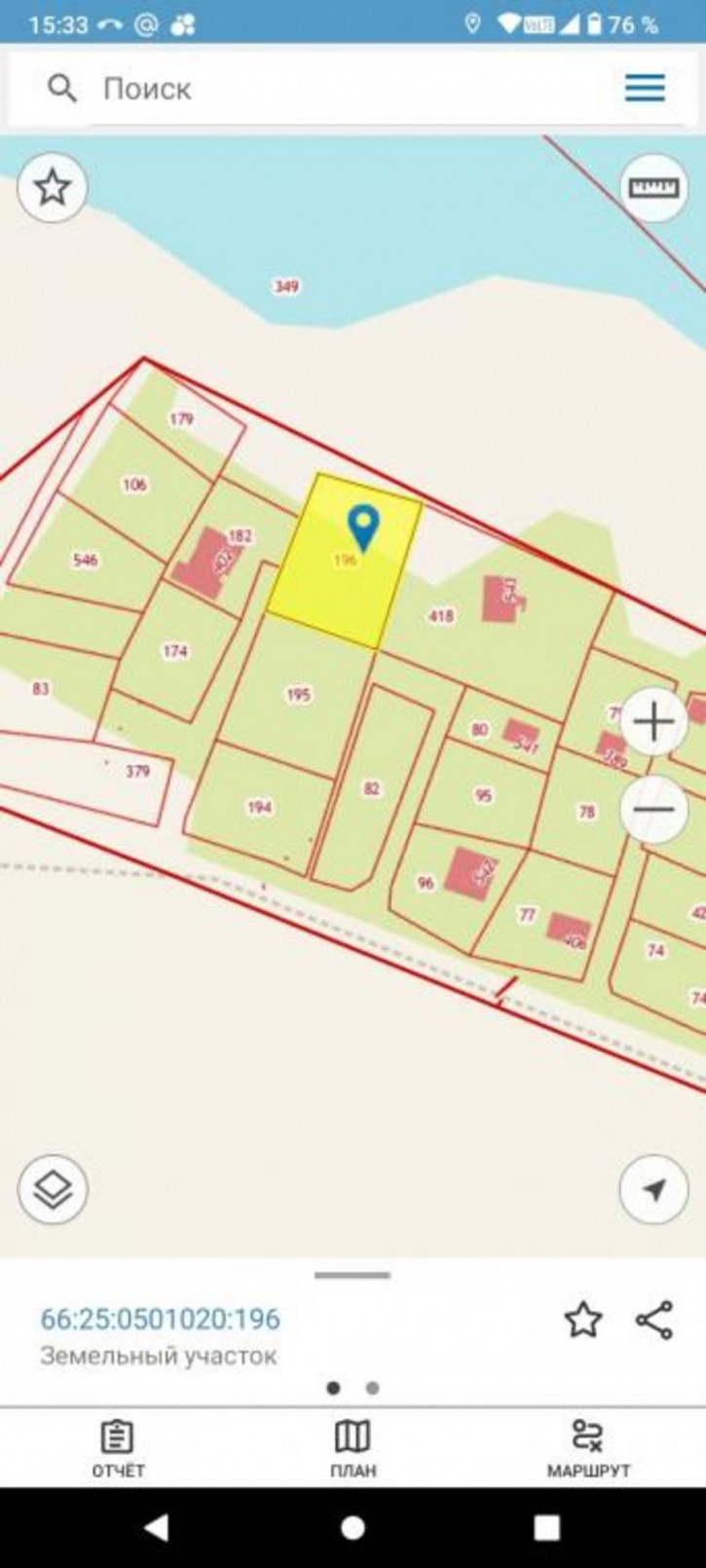Screen dimensions: 706x1568
Task: Go back using system navigation
Action: (x=156, y=1528)
